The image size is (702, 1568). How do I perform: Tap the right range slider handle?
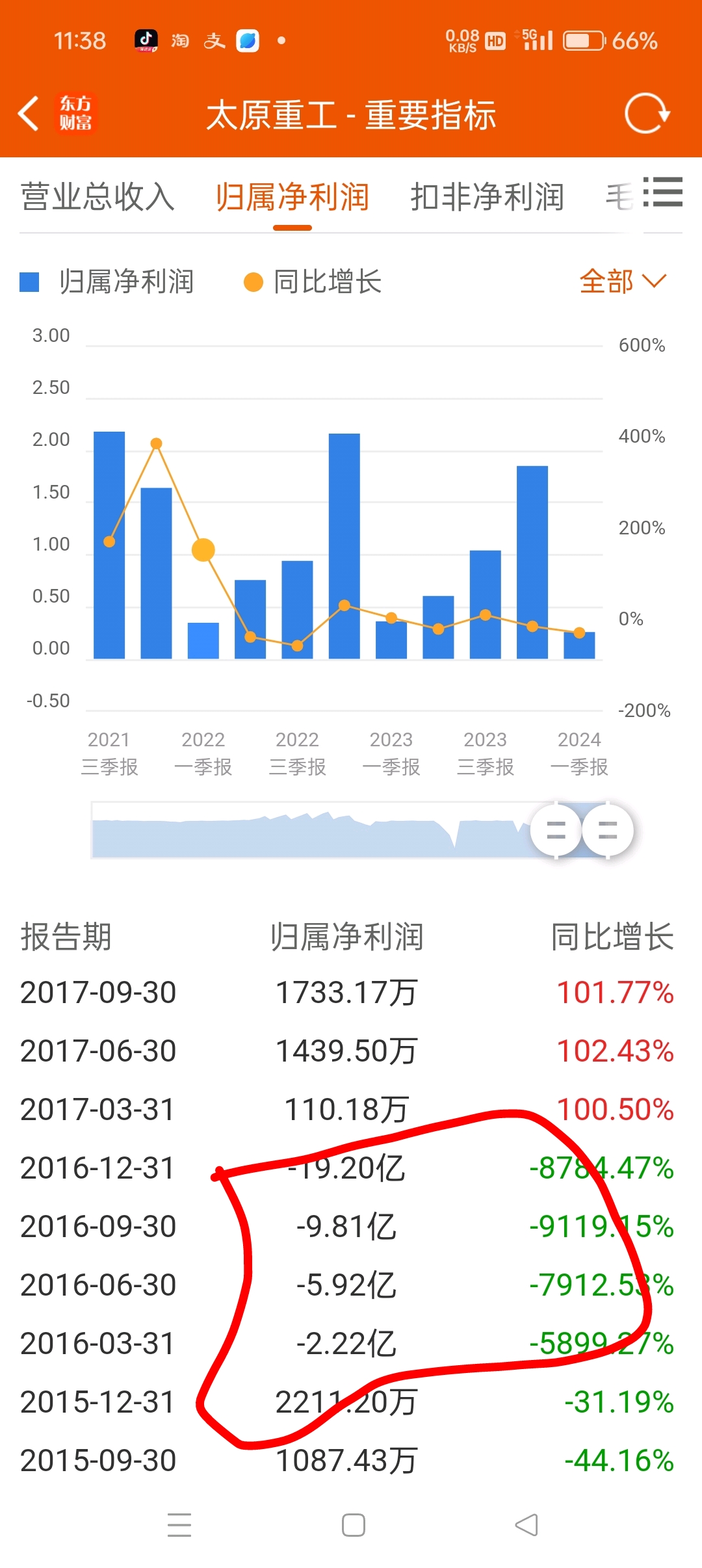coord(608,830)
